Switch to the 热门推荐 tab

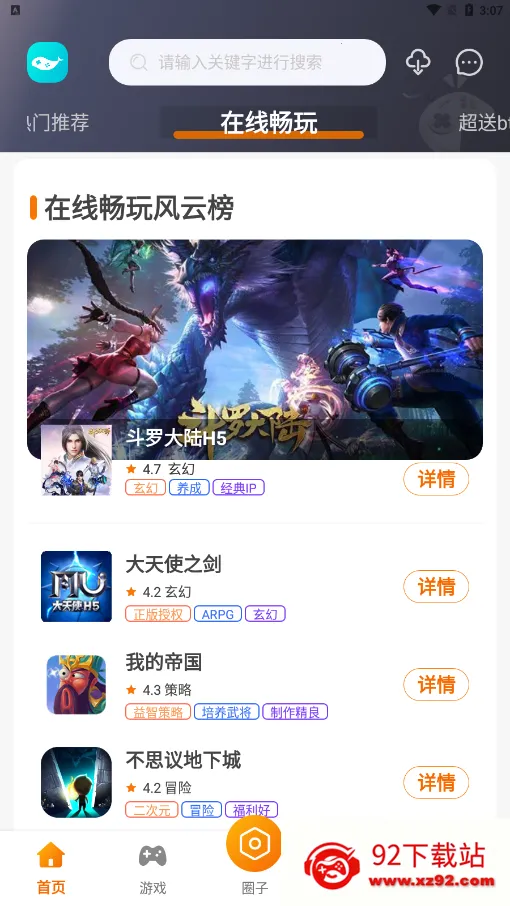click(58, 122)
